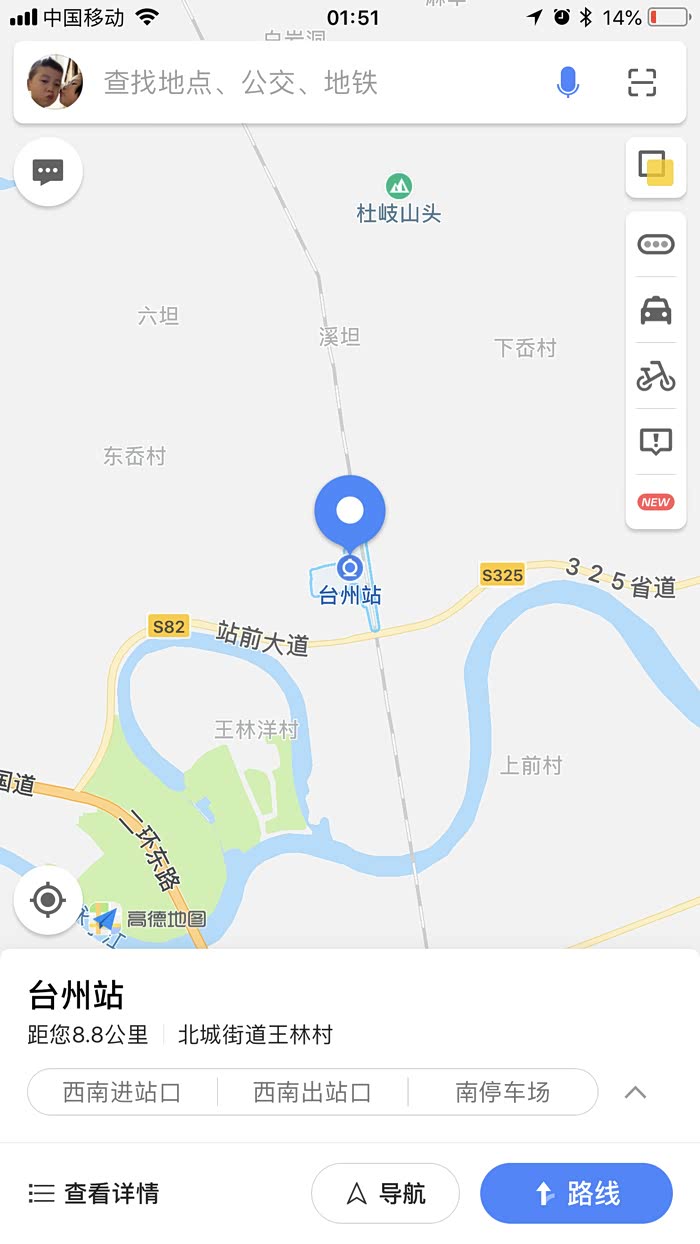Open the taxi ride icon
Image resolution: width=700 pixels, height=1244 pixels.
[656, 312]
